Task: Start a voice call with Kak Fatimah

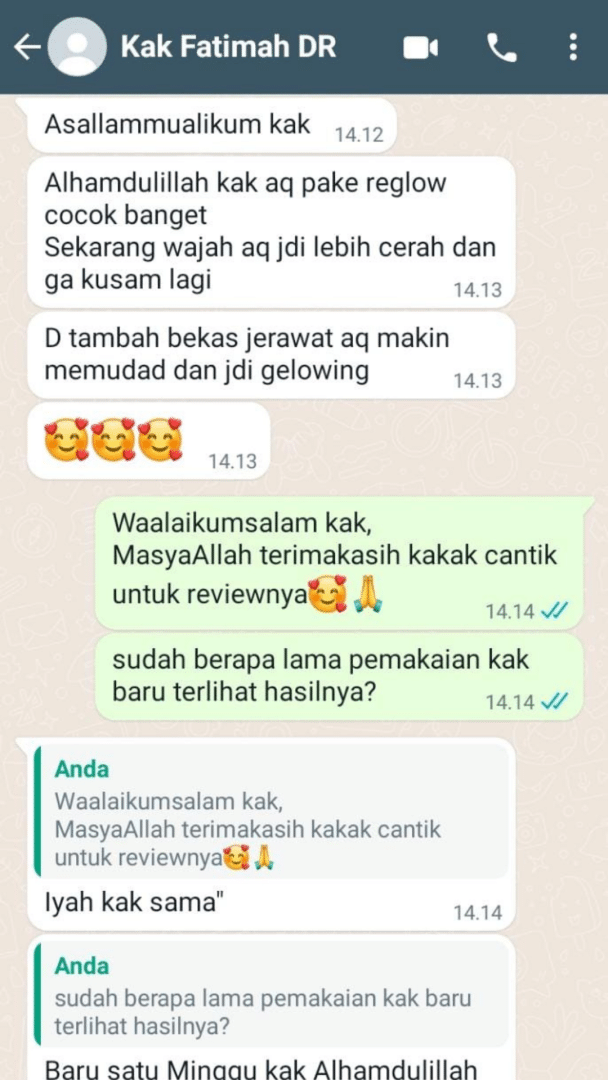Action: point(500,47)
